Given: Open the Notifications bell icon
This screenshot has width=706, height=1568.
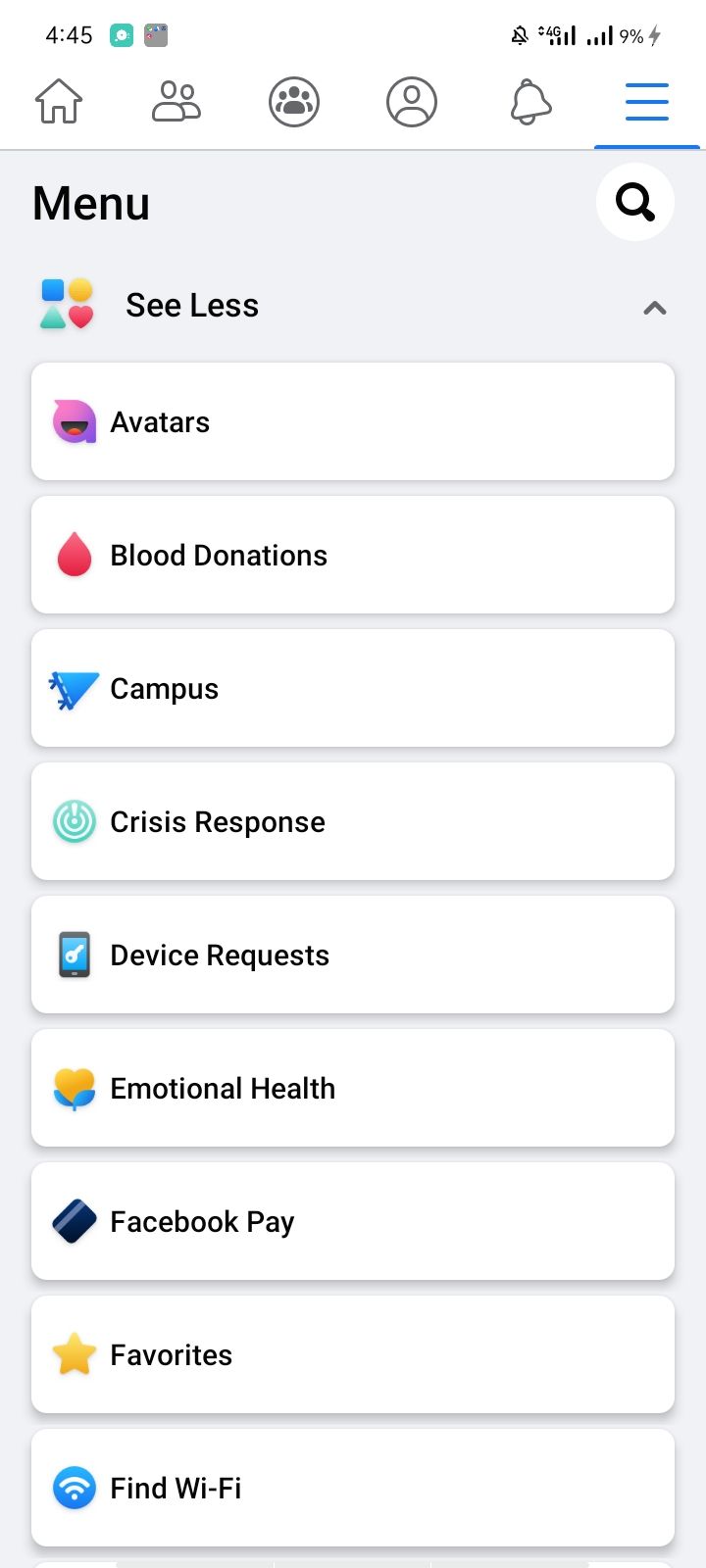Looking at the screenshot, I should click(x=529, y=101).
